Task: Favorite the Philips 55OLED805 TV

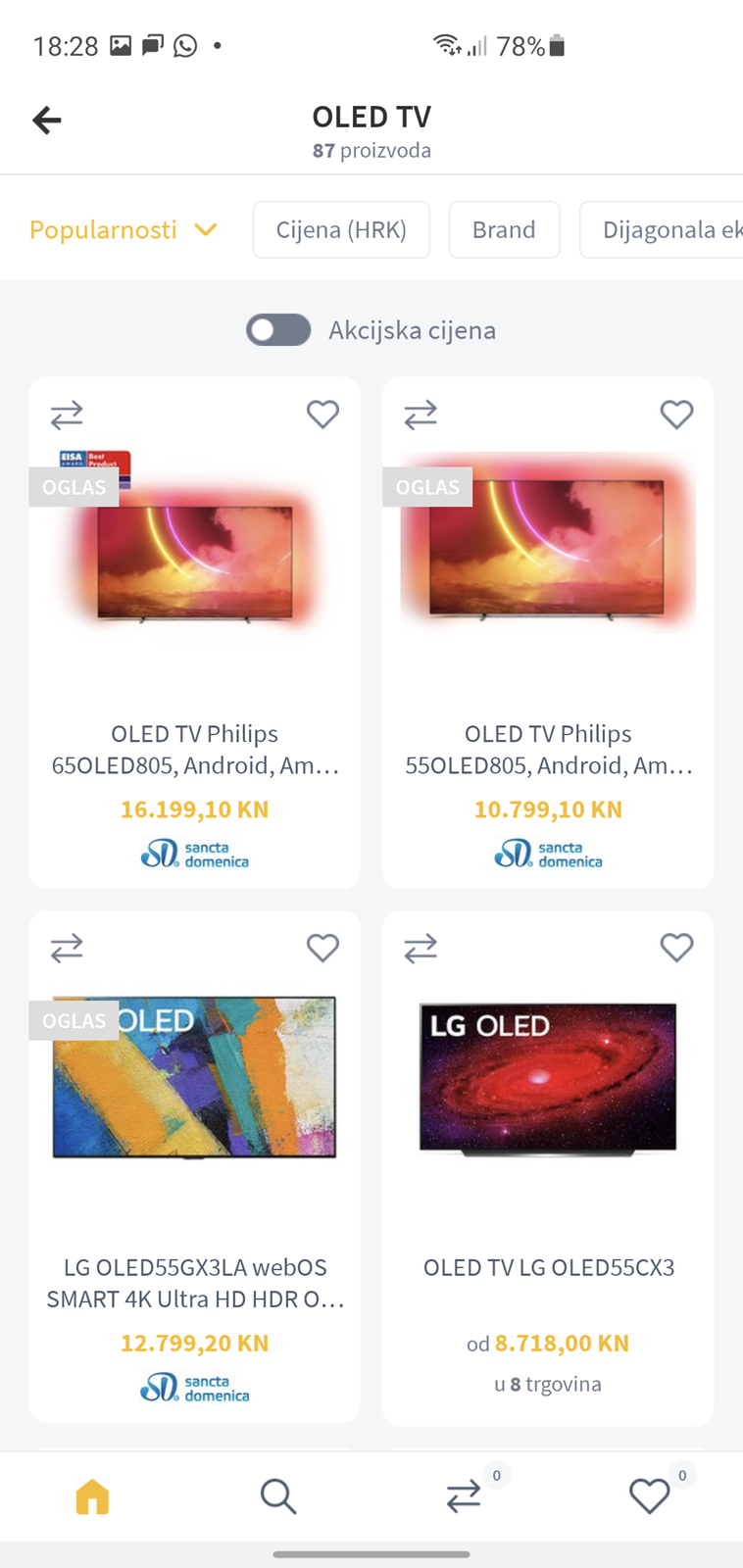Action: click(x=676, y=415)
